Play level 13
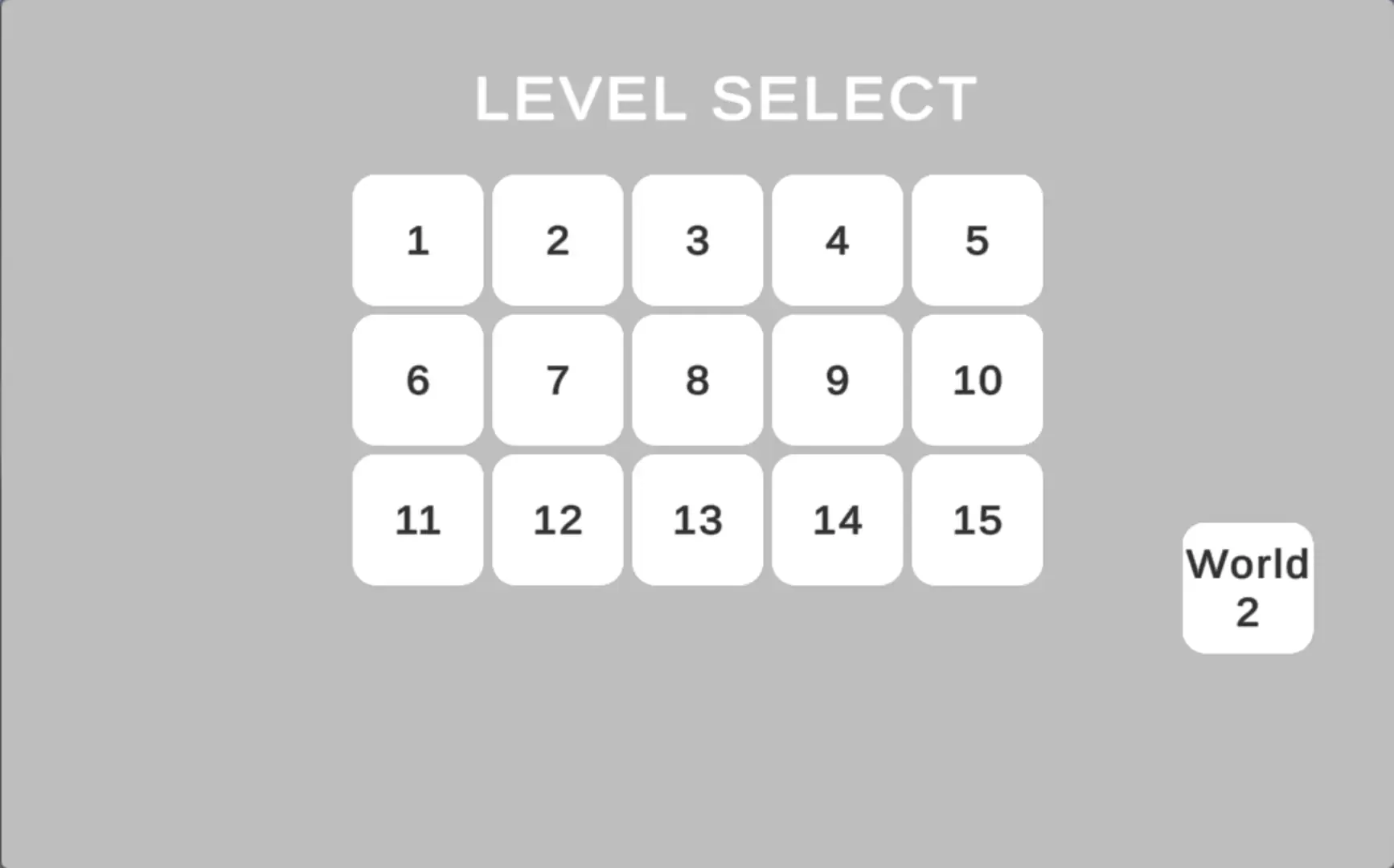 (697, 520)
